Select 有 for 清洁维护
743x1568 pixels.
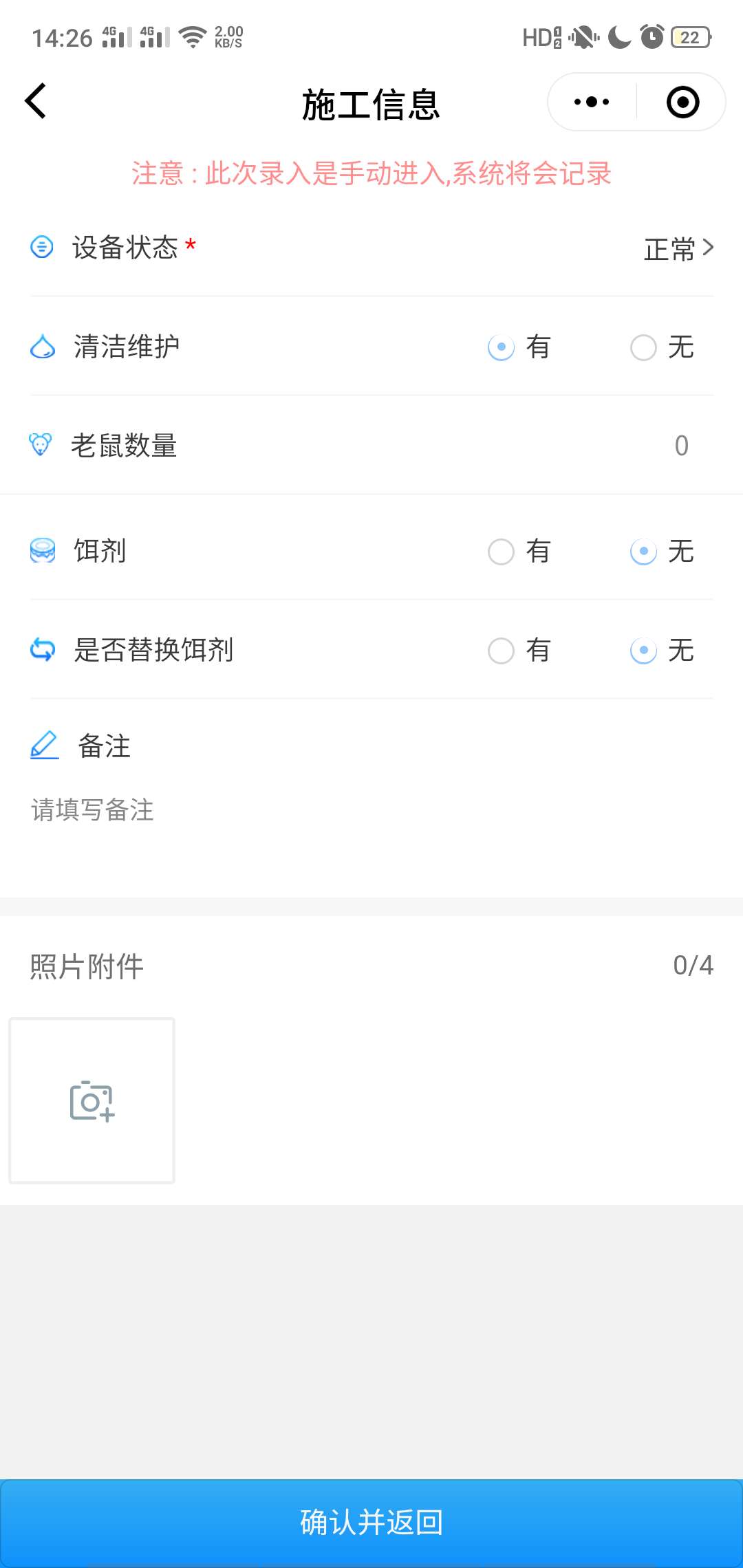coord(502,347)
